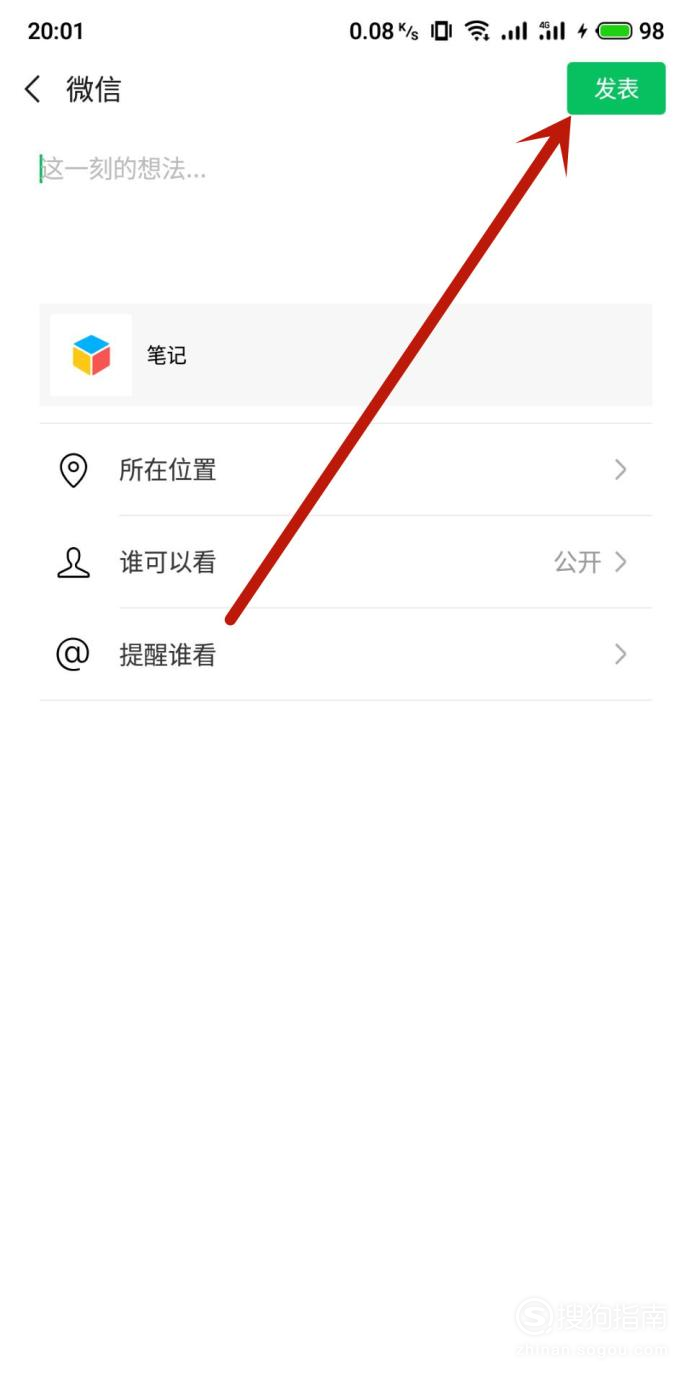Image resolution: width=692 pixels, height=1384 pixels.
Task: Tap the back arrow next to 微信
Action: 33,89
